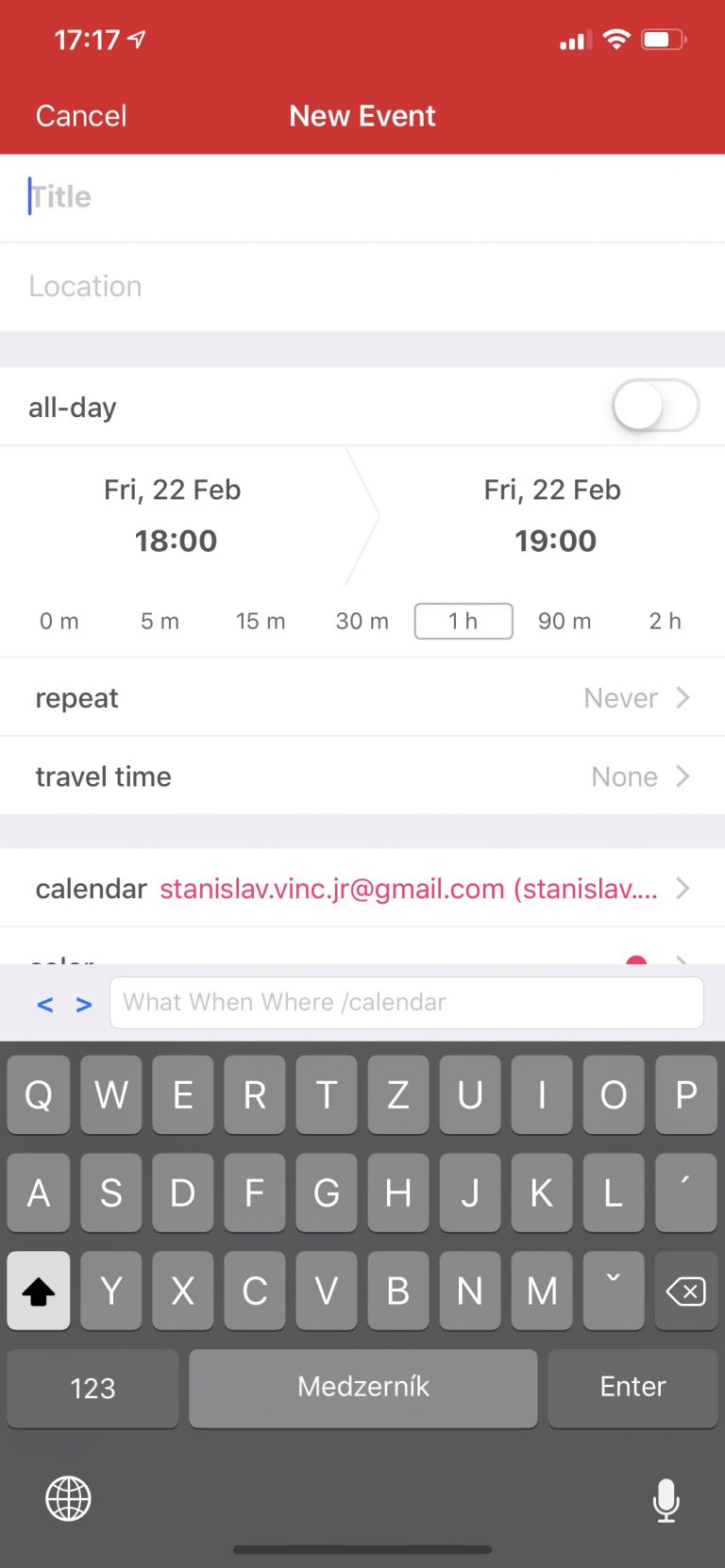Edit start time Fri, 22 Feb 18:00

pos(174,515)
